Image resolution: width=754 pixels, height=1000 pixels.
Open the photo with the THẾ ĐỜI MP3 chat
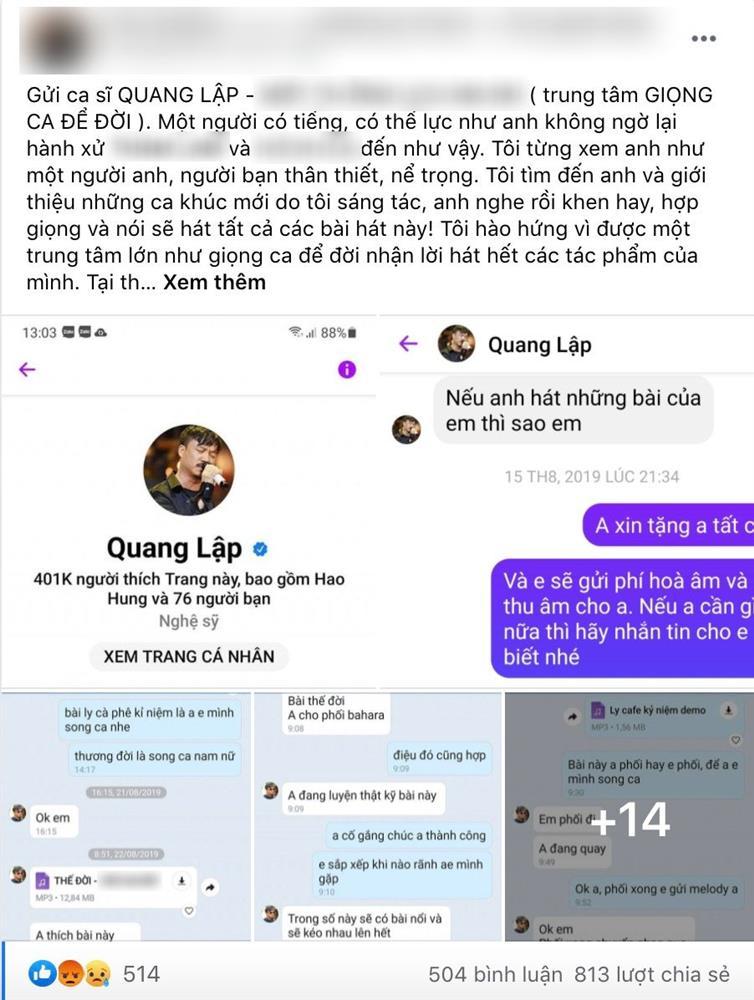click(124, 817)
